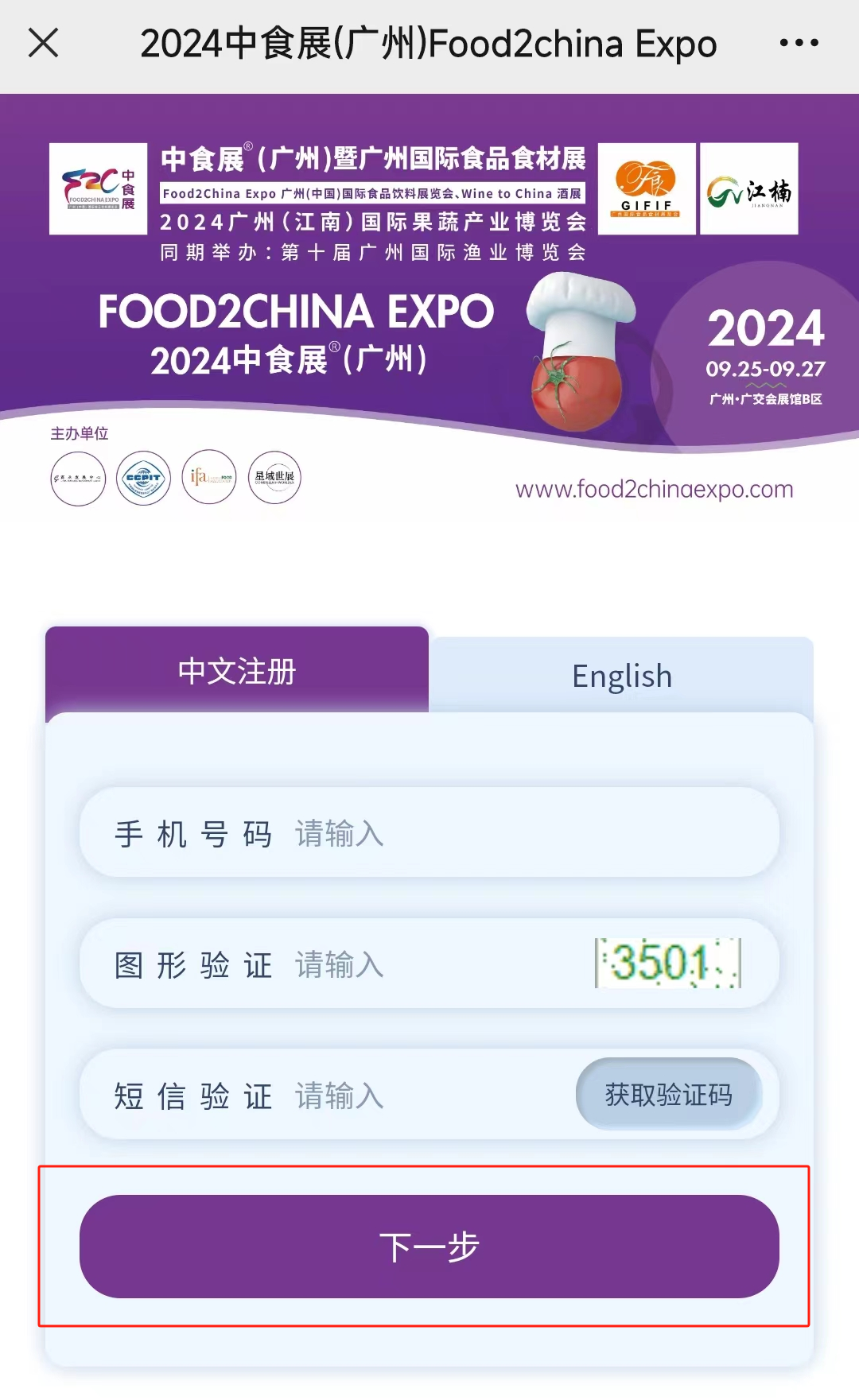Tap the 下一步 next step button

pyautogui.click(x=429, y=1247)
